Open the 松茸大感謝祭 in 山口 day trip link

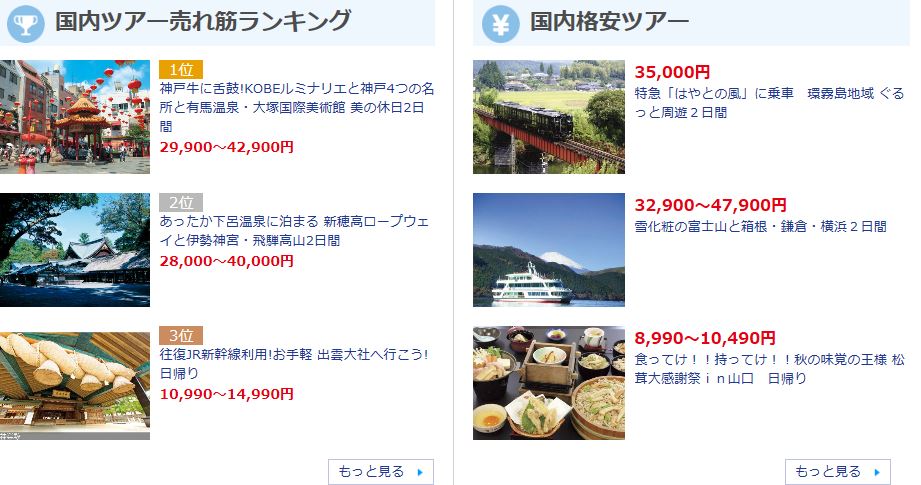(x=769, y=369)
